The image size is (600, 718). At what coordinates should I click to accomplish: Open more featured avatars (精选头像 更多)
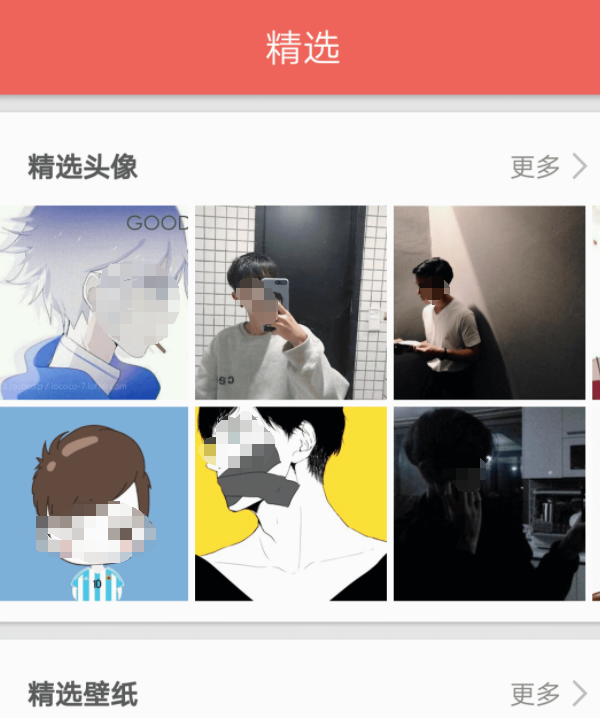(549, 167)
